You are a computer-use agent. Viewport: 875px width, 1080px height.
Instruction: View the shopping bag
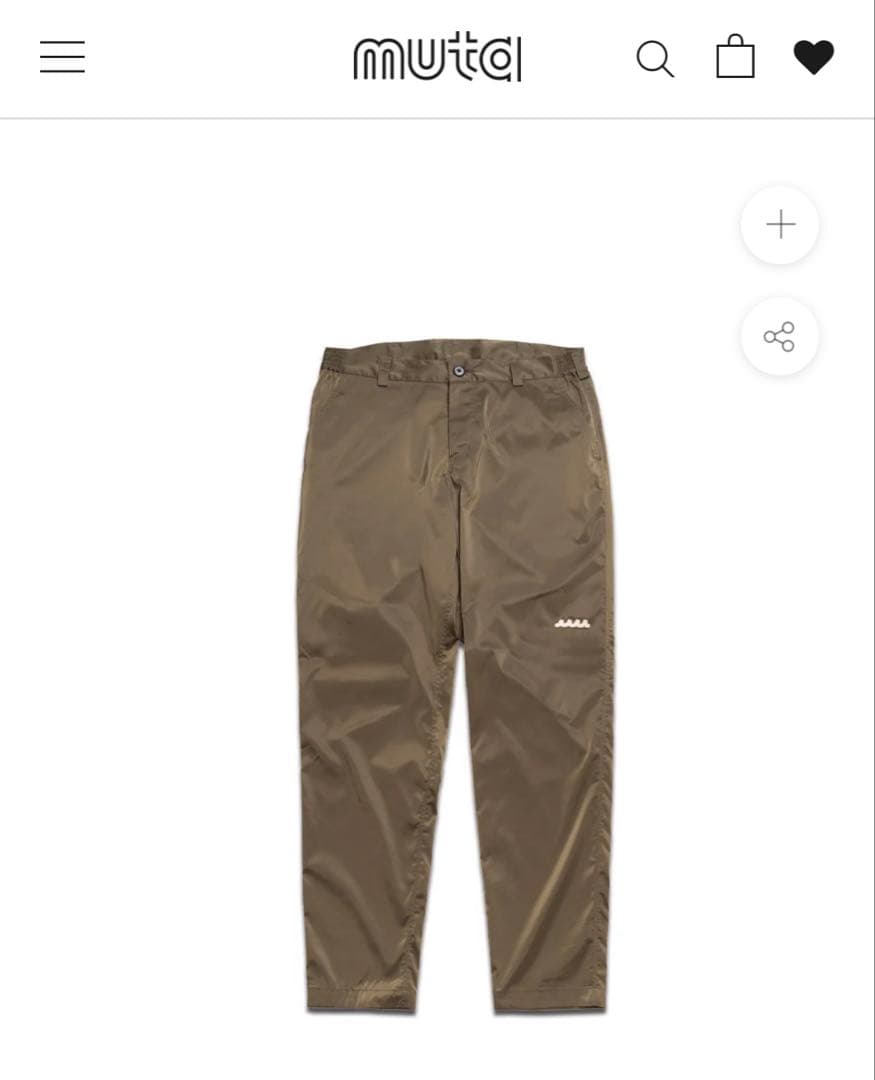tap(735, 57)
